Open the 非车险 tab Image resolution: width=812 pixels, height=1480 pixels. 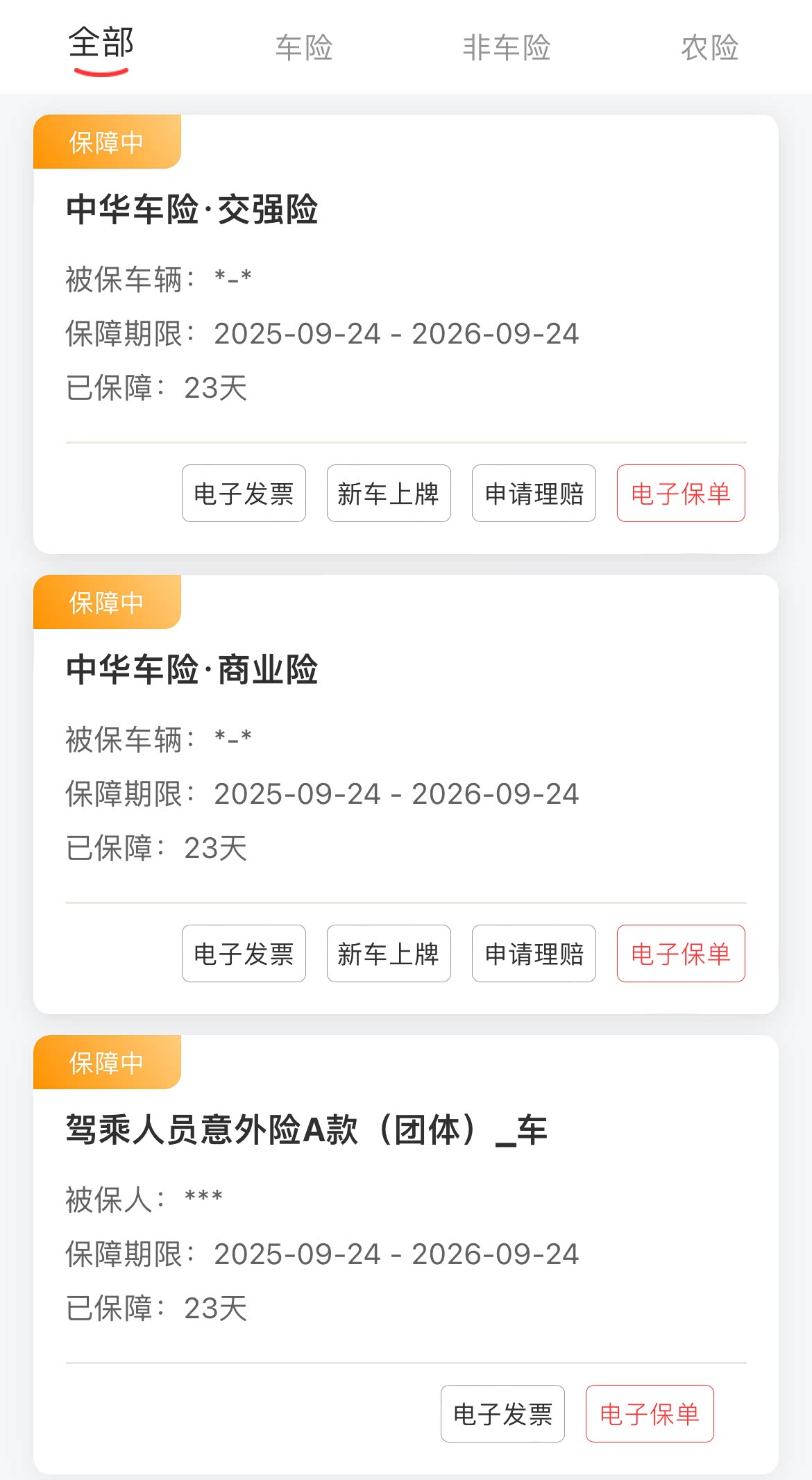click(507, 48)
